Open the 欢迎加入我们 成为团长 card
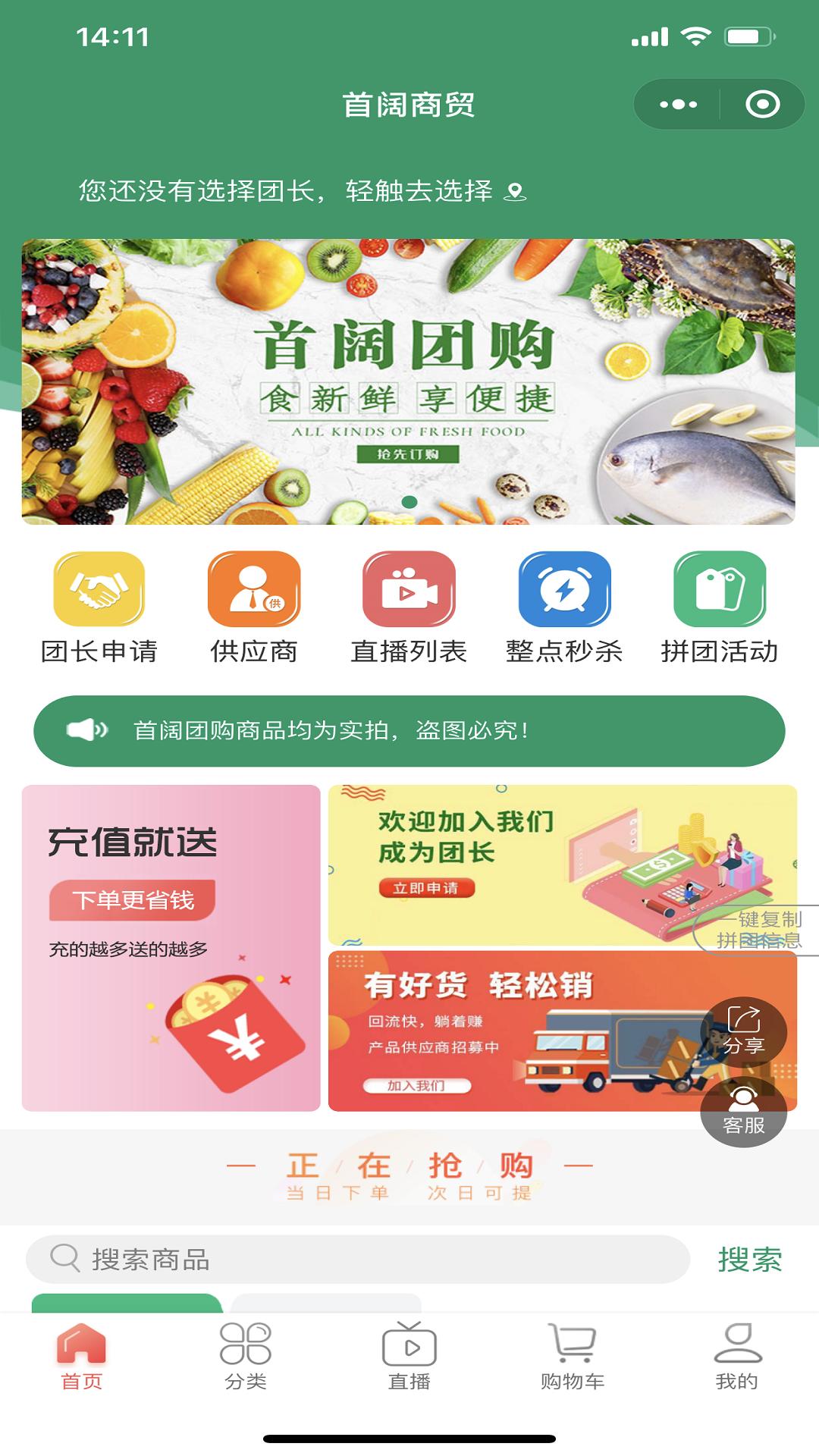This screenshot has width=819, height=1456. tap(563, 864)
